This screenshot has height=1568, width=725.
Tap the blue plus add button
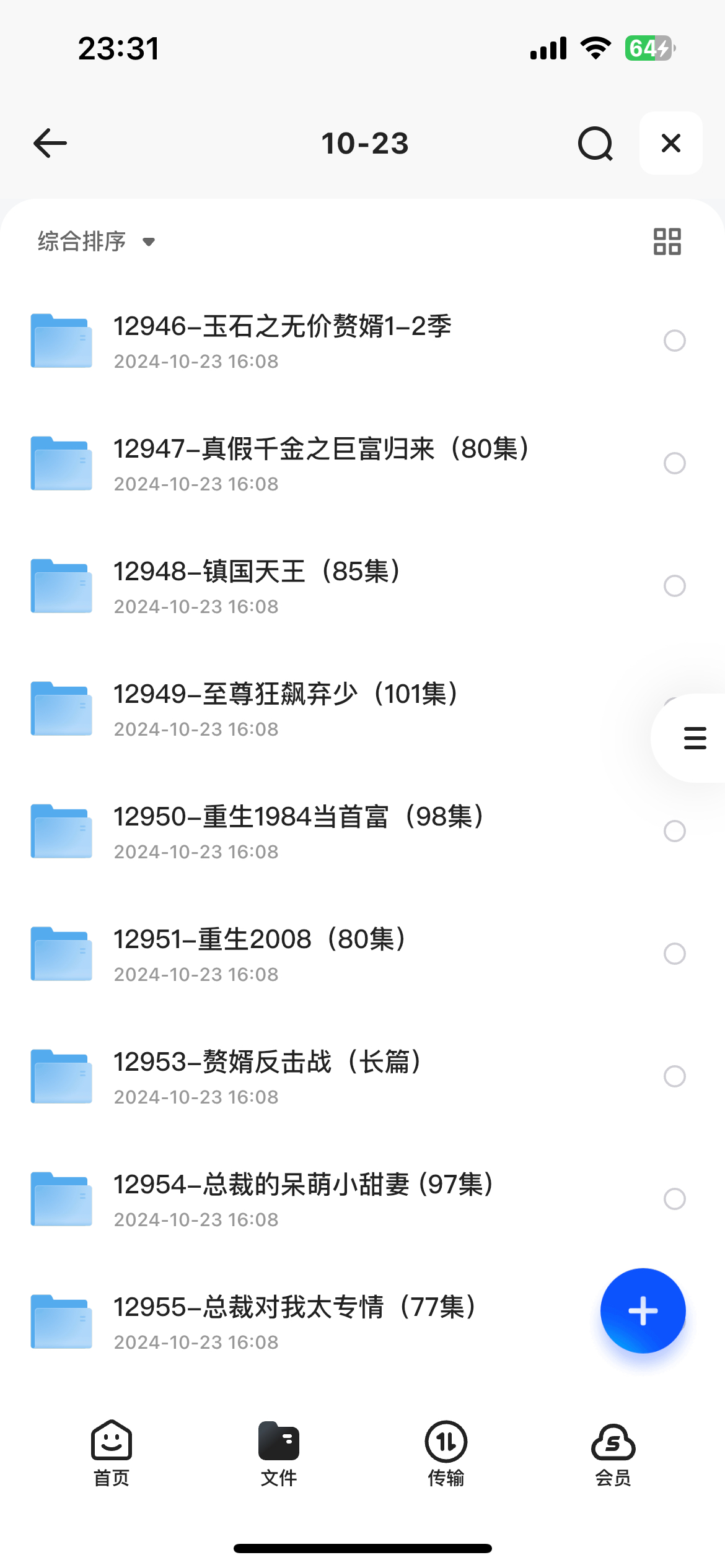[x=643, y=1310]
